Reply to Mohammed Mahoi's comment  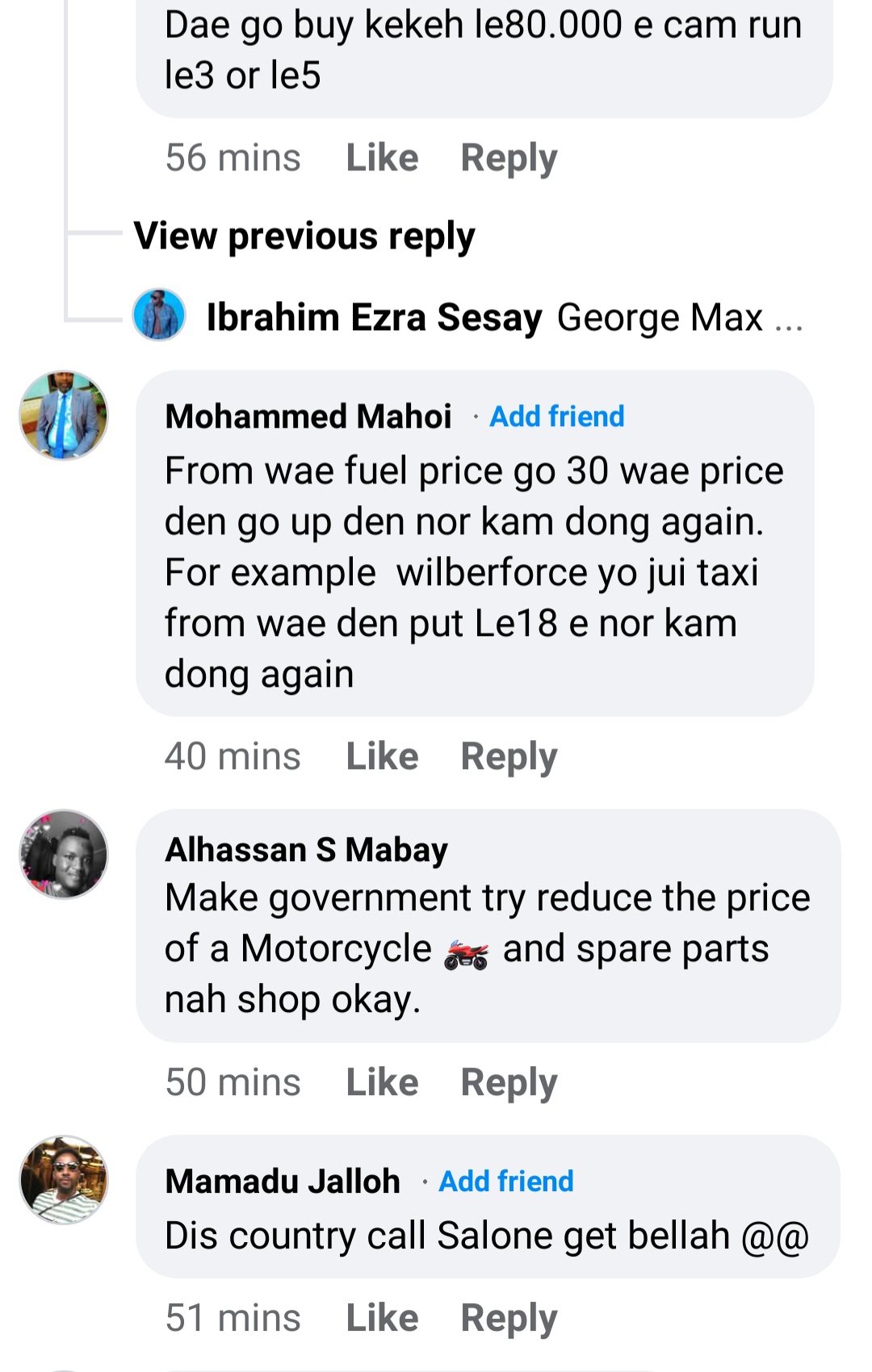509,757
